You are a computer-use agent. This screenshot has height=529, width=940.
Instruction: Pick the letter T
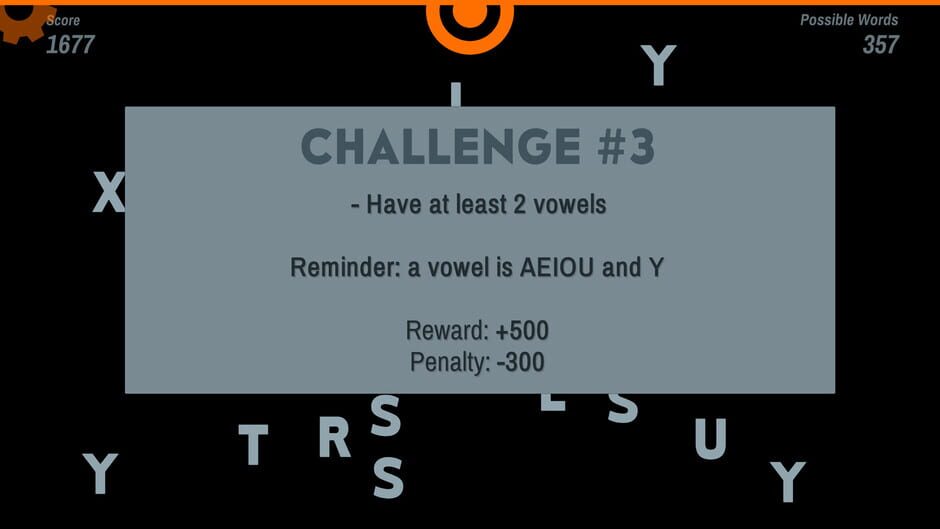(253, 445)
